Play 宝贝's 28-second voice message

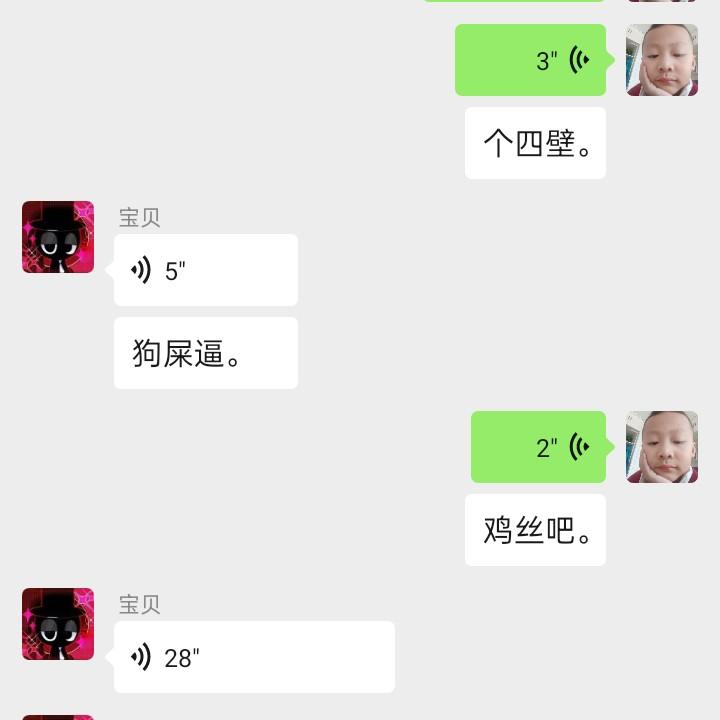click(254, 657)
